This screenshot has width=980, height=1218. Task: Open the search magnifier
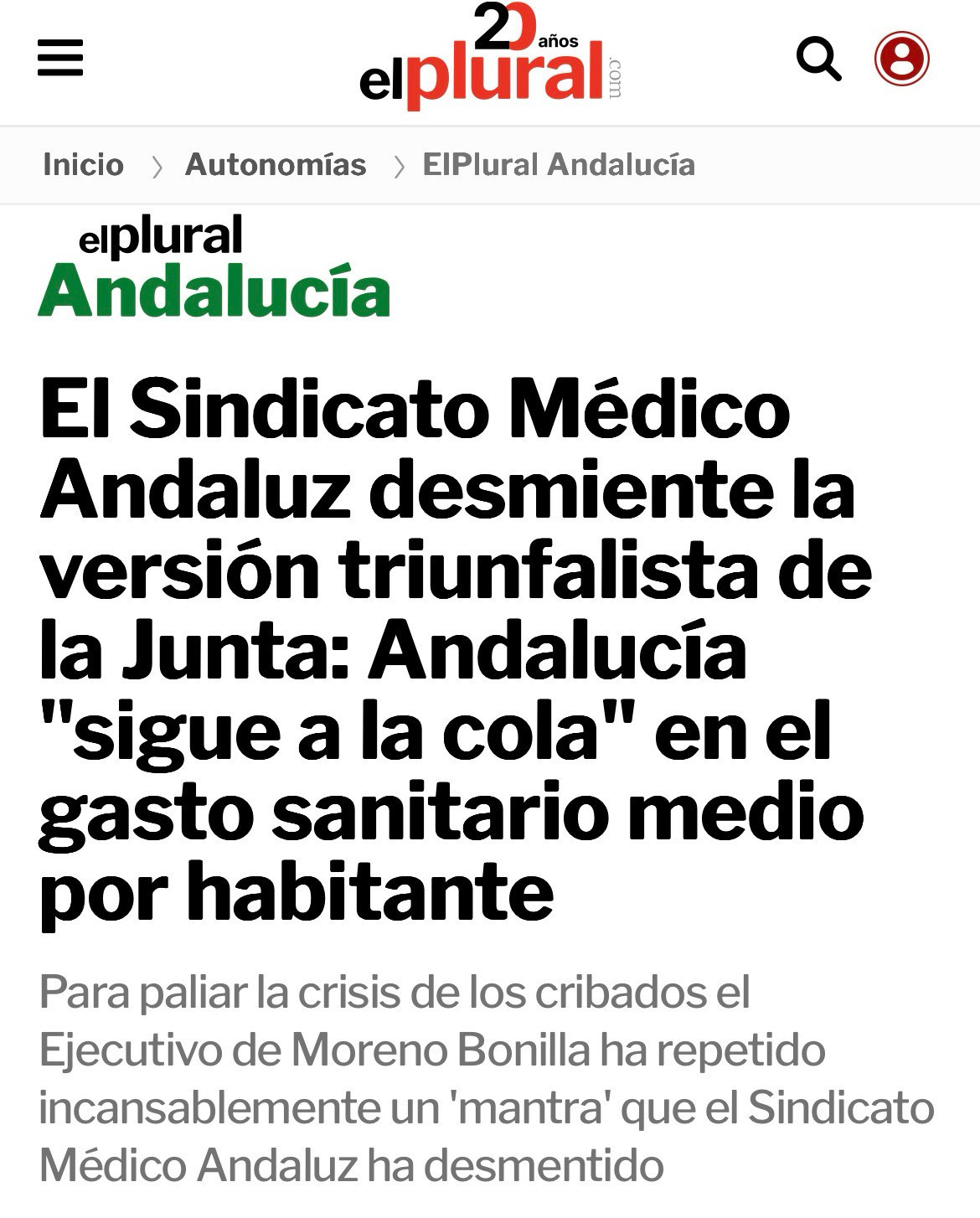click(818, 59)
